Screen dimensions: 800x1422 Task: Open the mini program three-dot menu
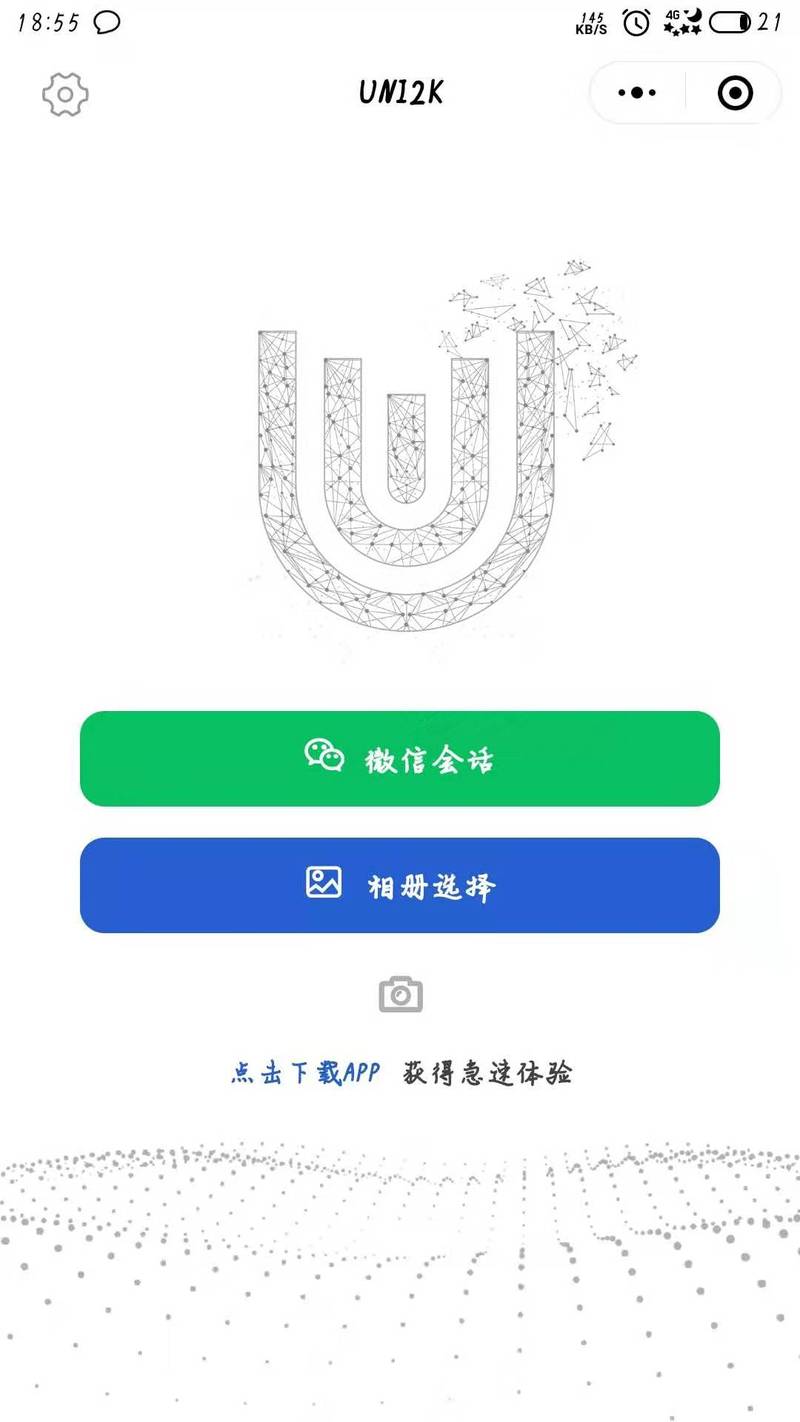click(637, 93)
